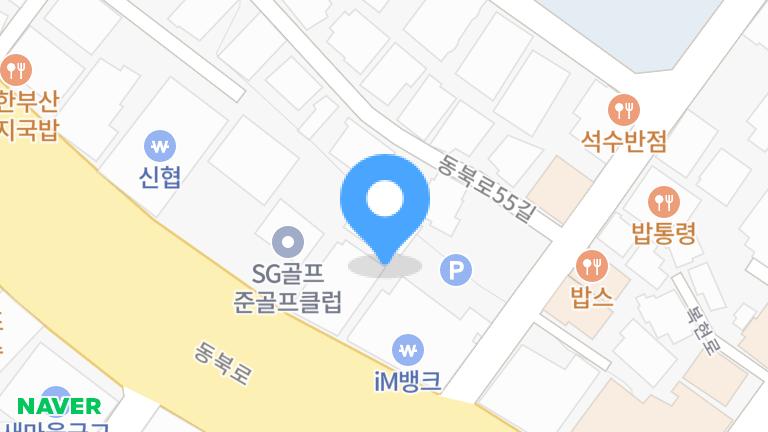Tap the blue location pin
This screenshot has width=768, height=432.
coord(385,202)
